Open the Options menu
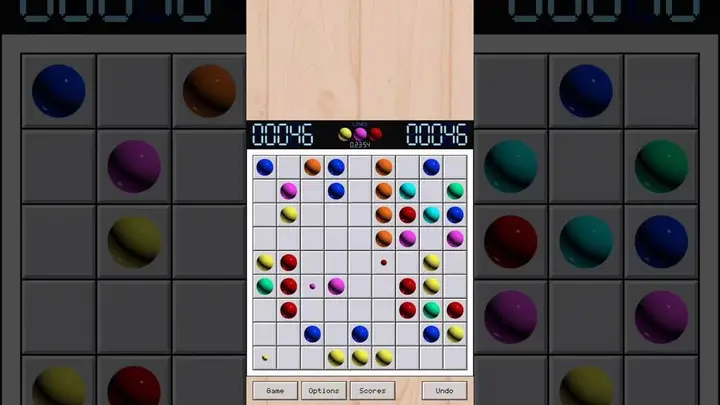 pyautogui.click(x=323, y=391)
